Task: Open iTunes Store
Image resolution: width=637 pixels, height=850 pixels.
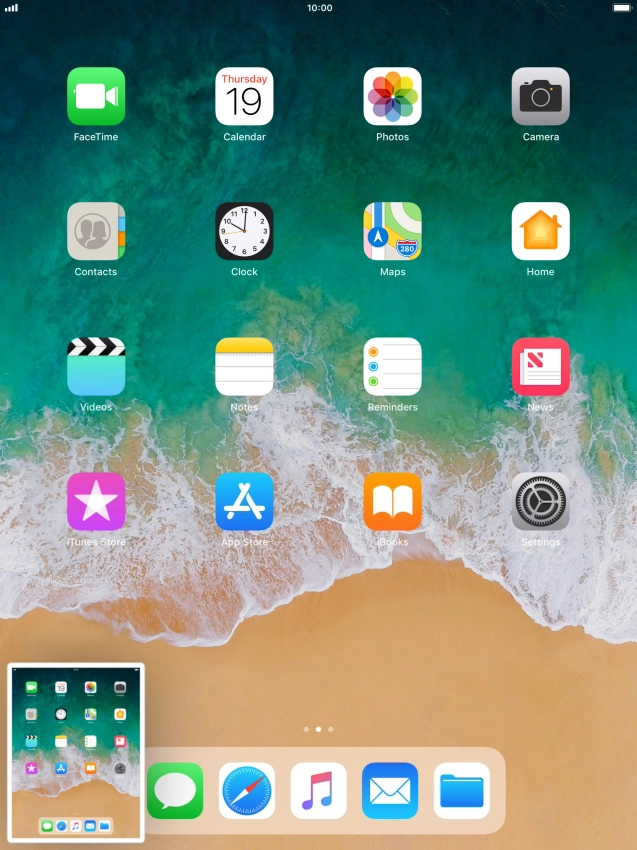Action: pyautogui.click(x=96, y=501)
